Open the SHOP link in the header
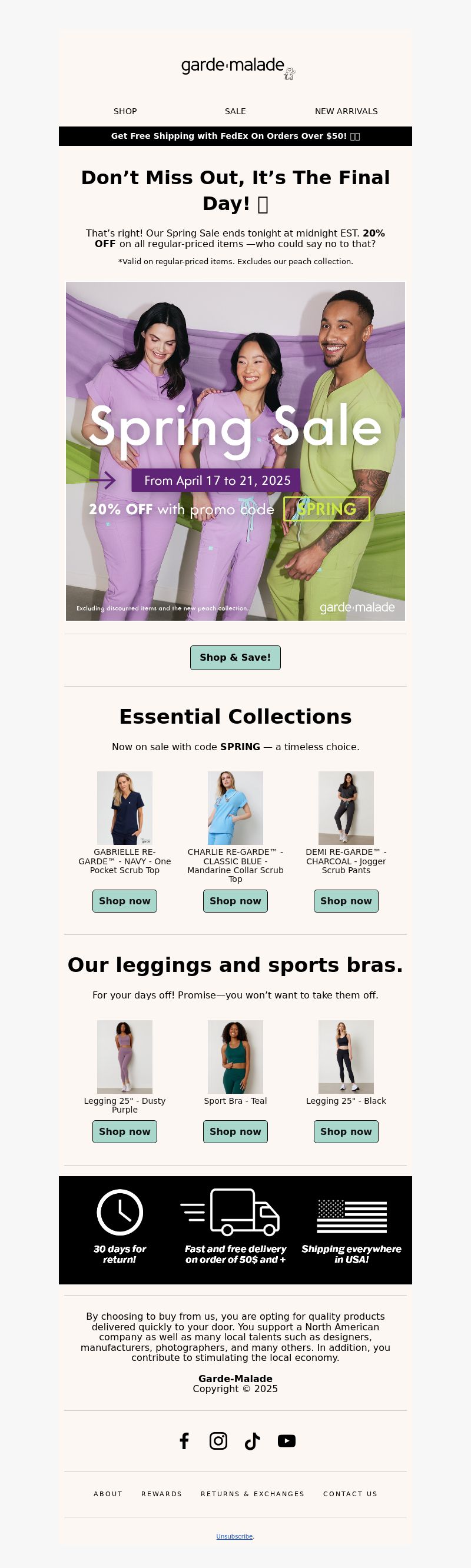This screenshot has height=1568, width=471. pos(125,111)
